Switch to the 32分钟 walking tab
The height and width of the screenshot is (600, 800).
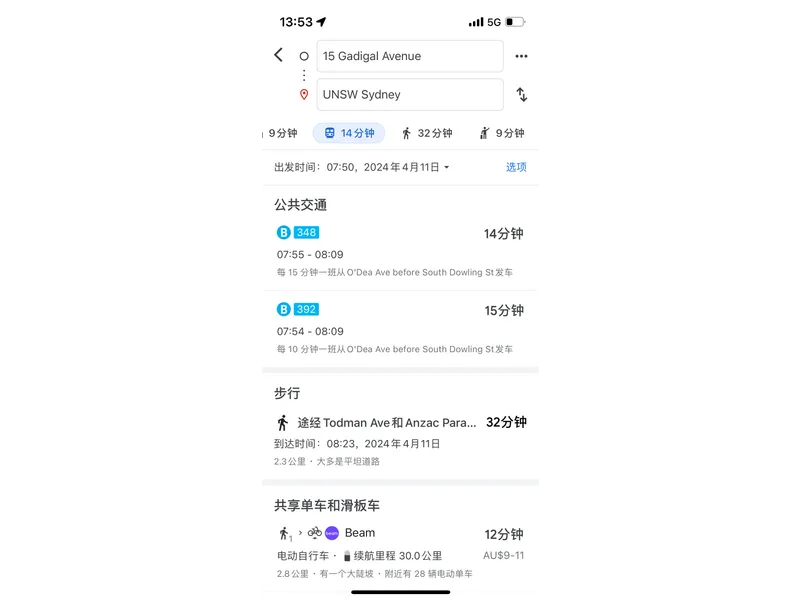(427, 133)
